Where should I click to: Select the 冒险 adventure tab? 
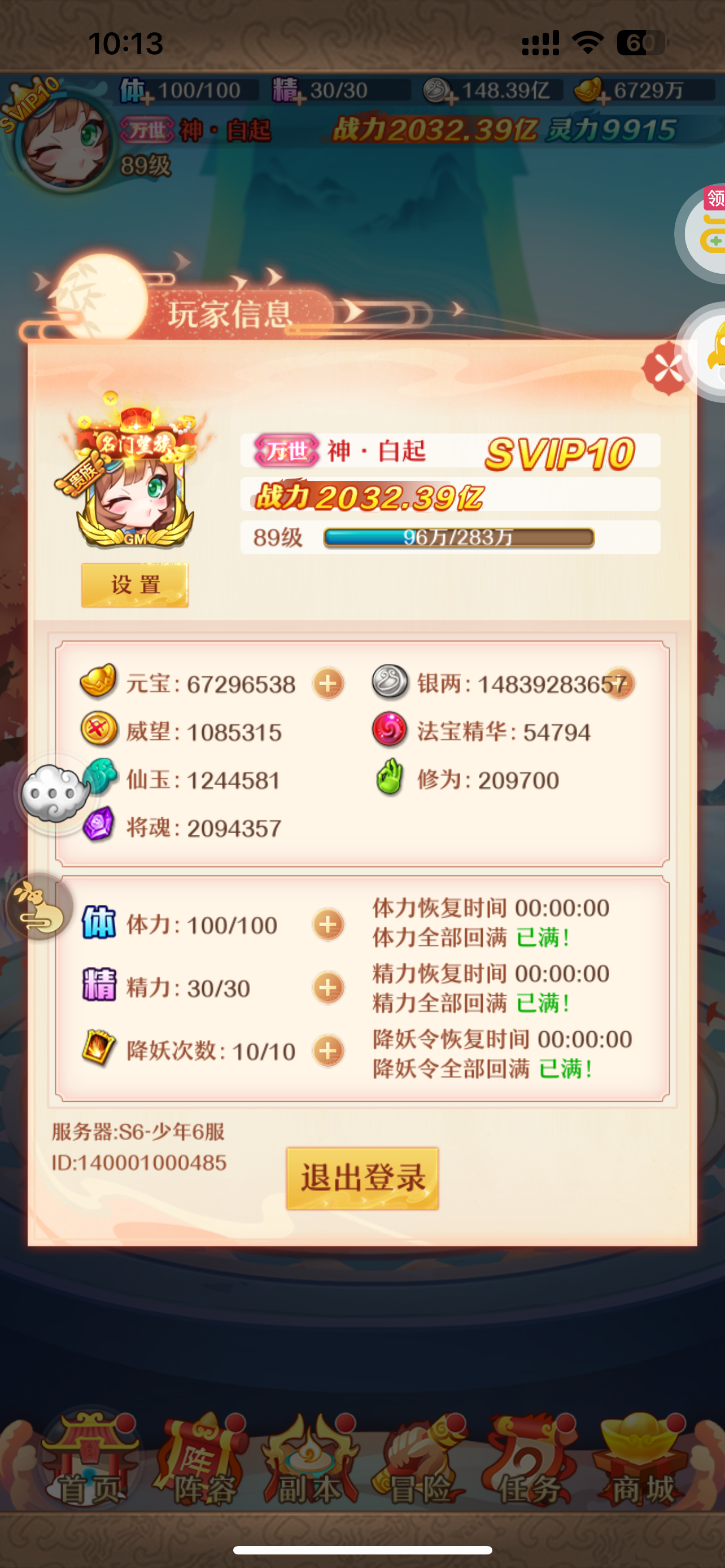tap(420, 1461)
